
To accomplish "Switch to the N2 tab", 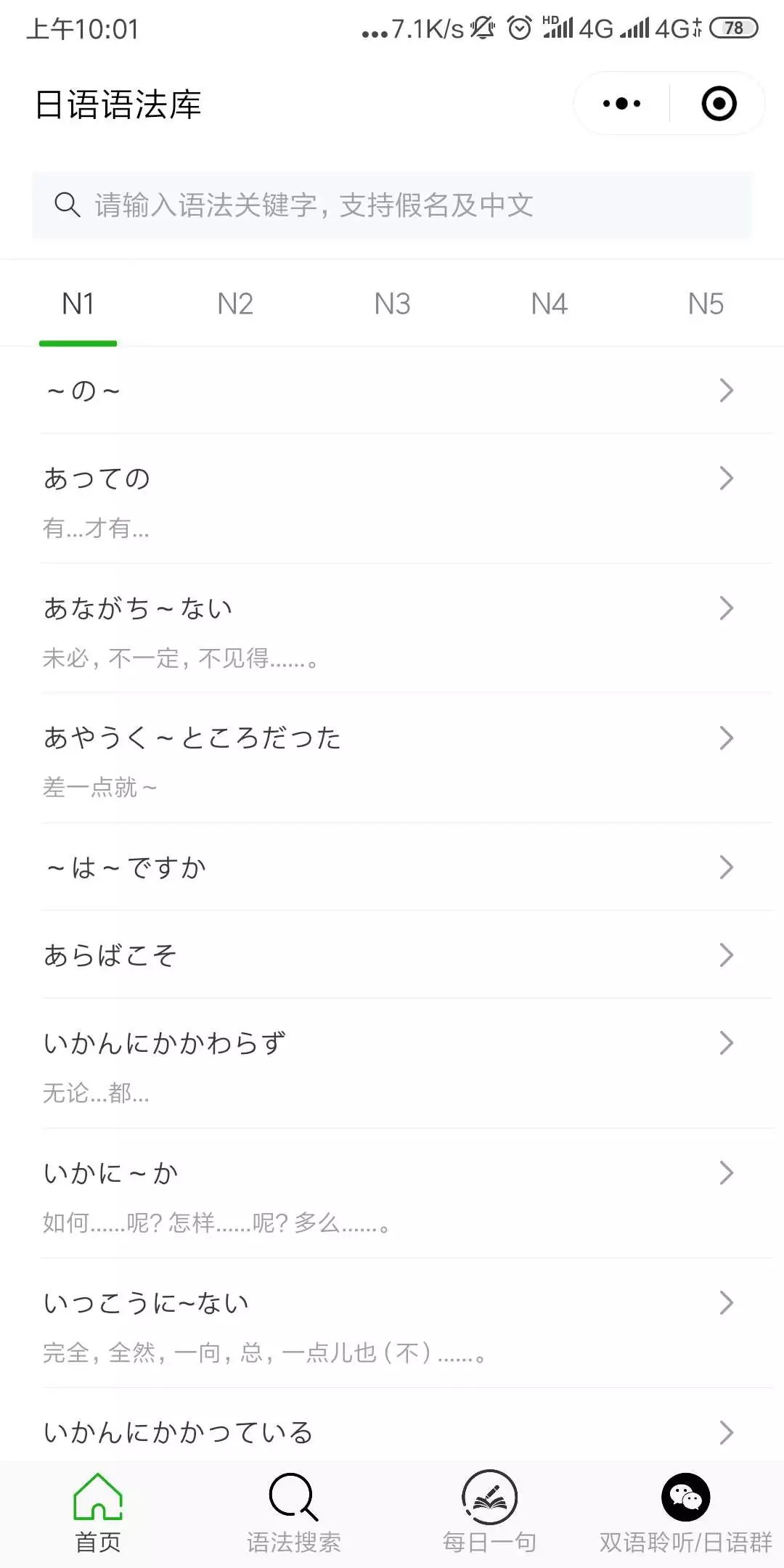I will coord(235,304).
